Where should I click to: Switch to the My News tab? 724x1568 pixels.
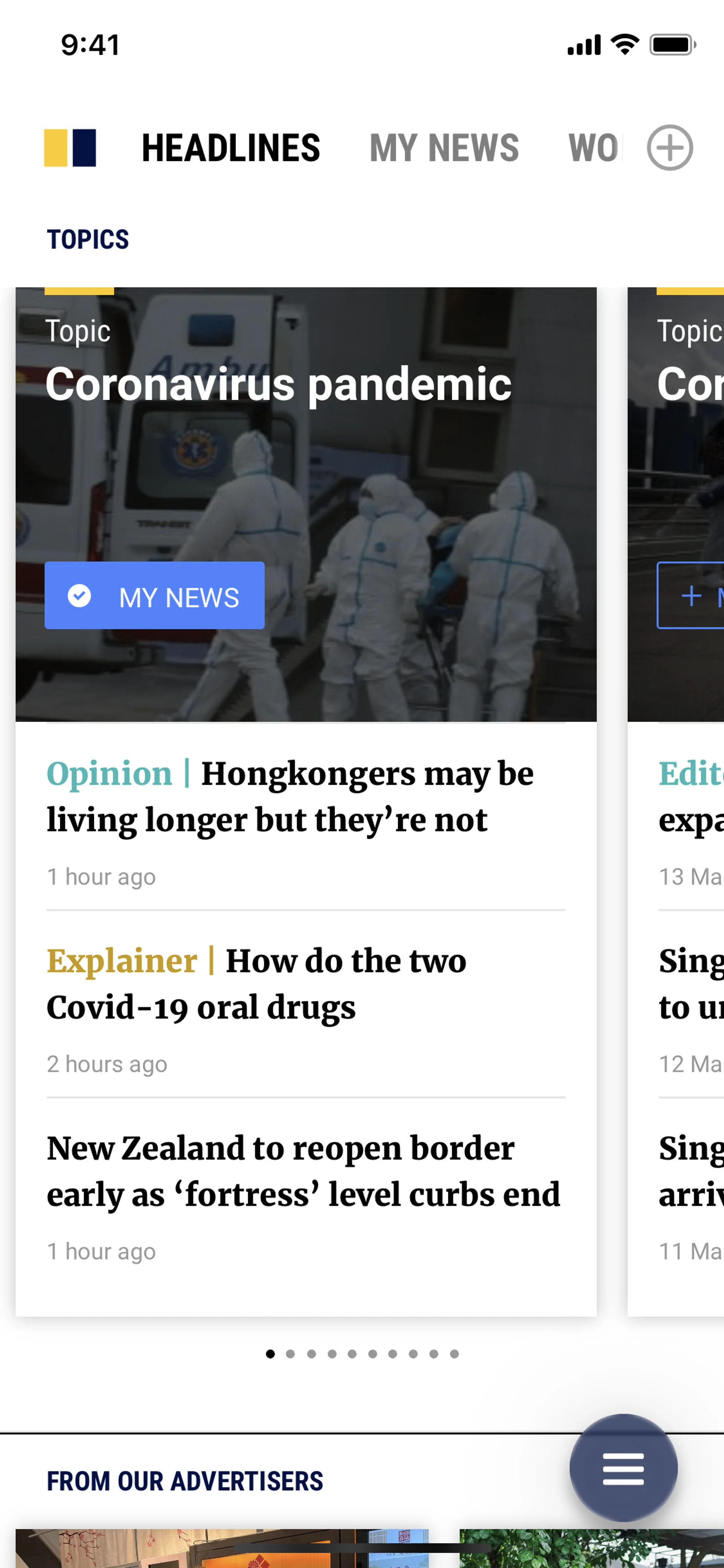[x=444, y=148]
